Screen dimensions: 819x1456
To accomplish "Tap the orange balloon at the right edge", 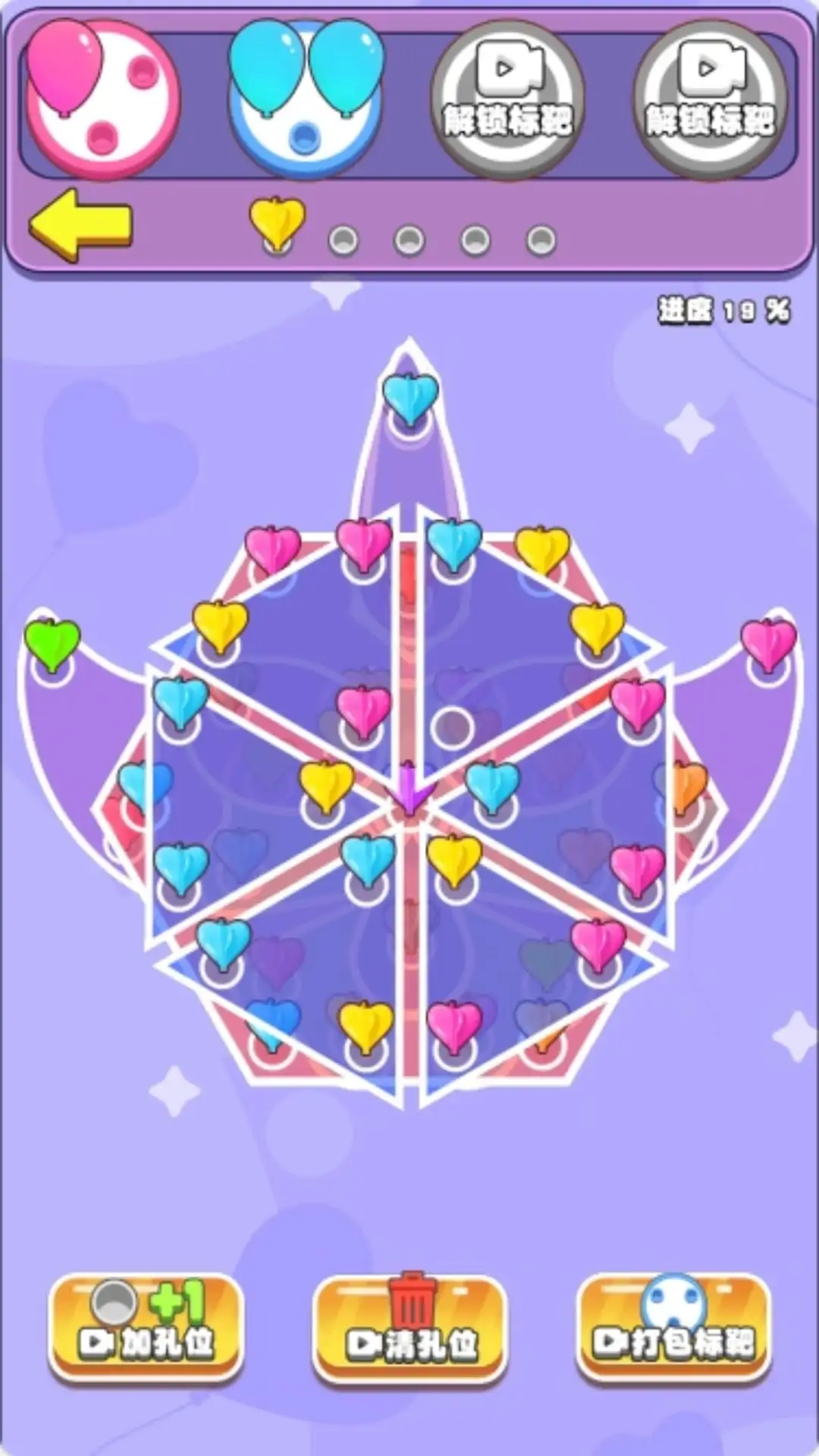I will (689, 786).
